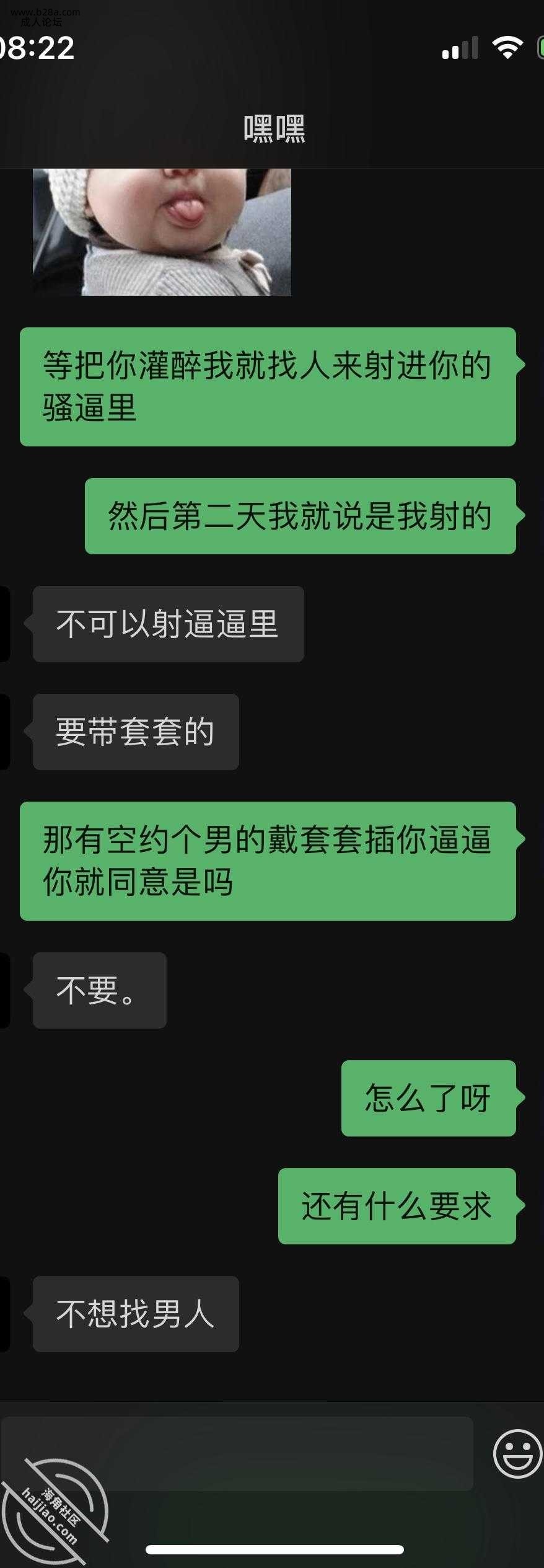Open the image message in the chat

pyautogui.click(x=162, y=232)
